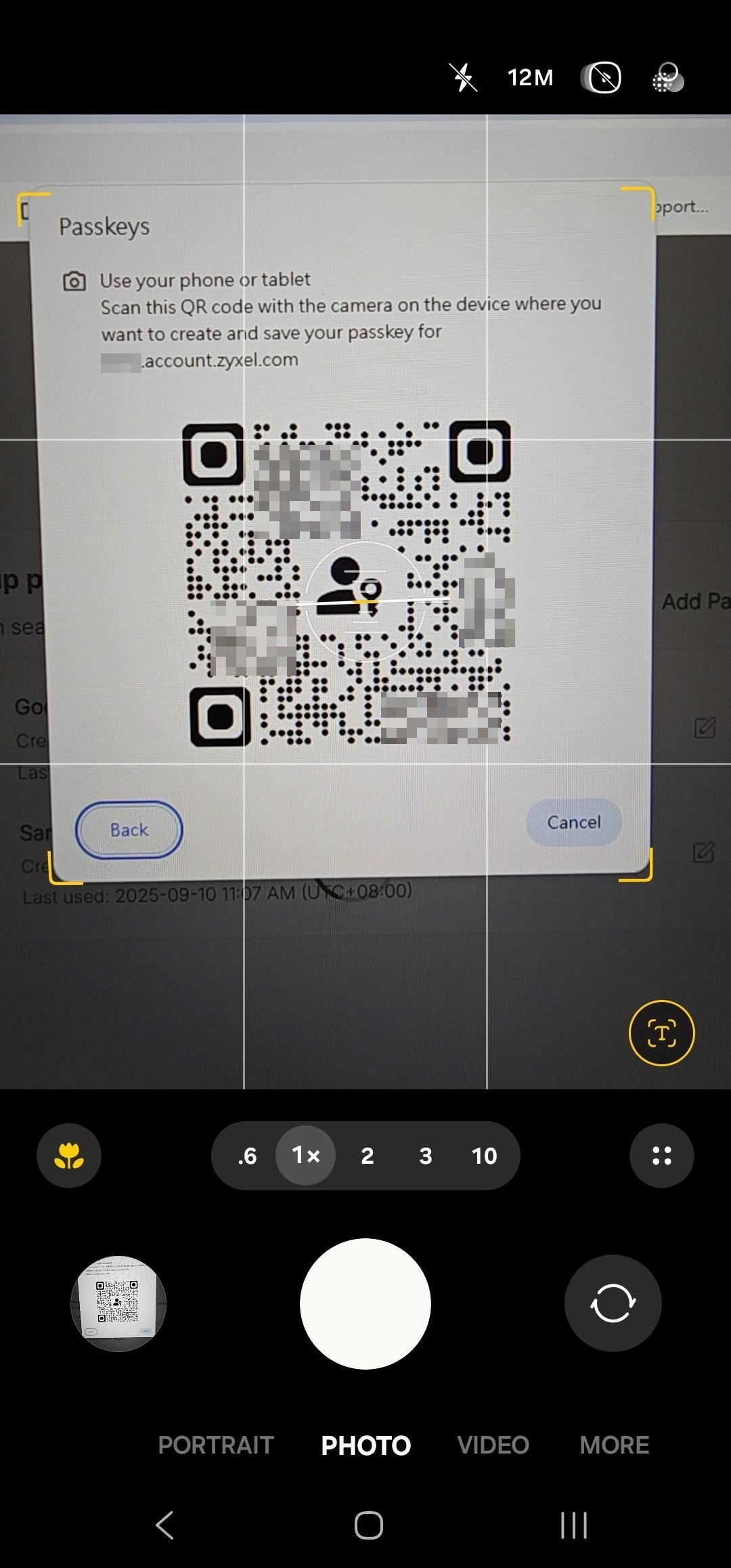The width and height of the screenshot is (731, 1568).
Task: Switch to Video mode
Action: pos(493,1445)
